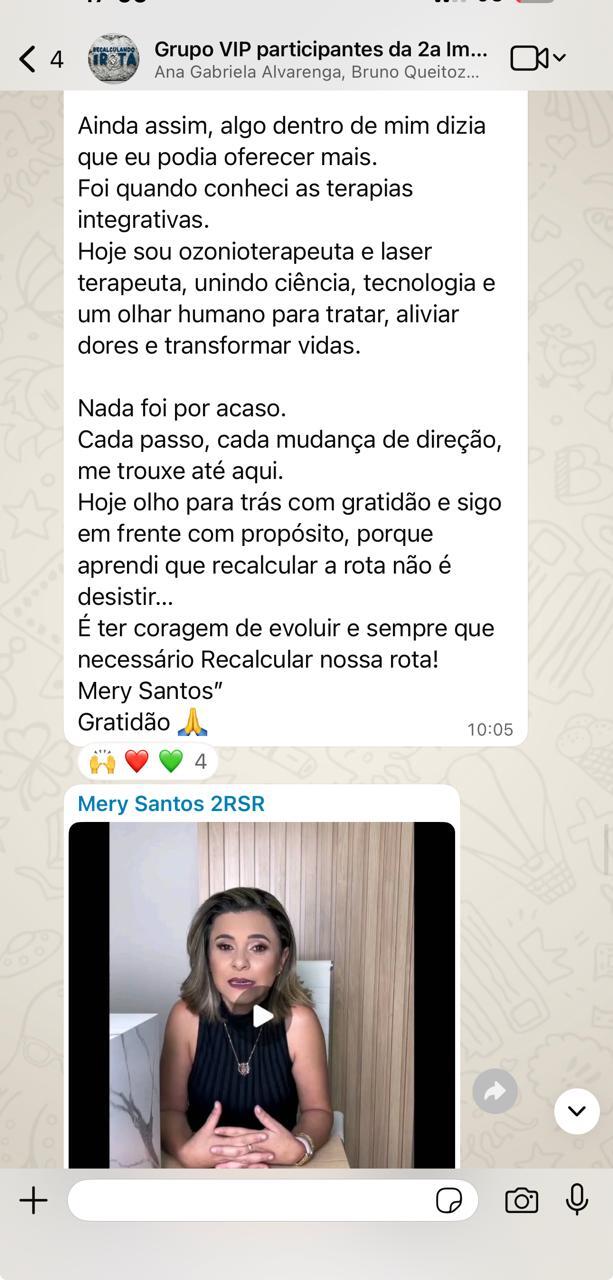Jump to the latest messages
Viewport: 613px width, 1280px height.
(x=577, y=1110)
